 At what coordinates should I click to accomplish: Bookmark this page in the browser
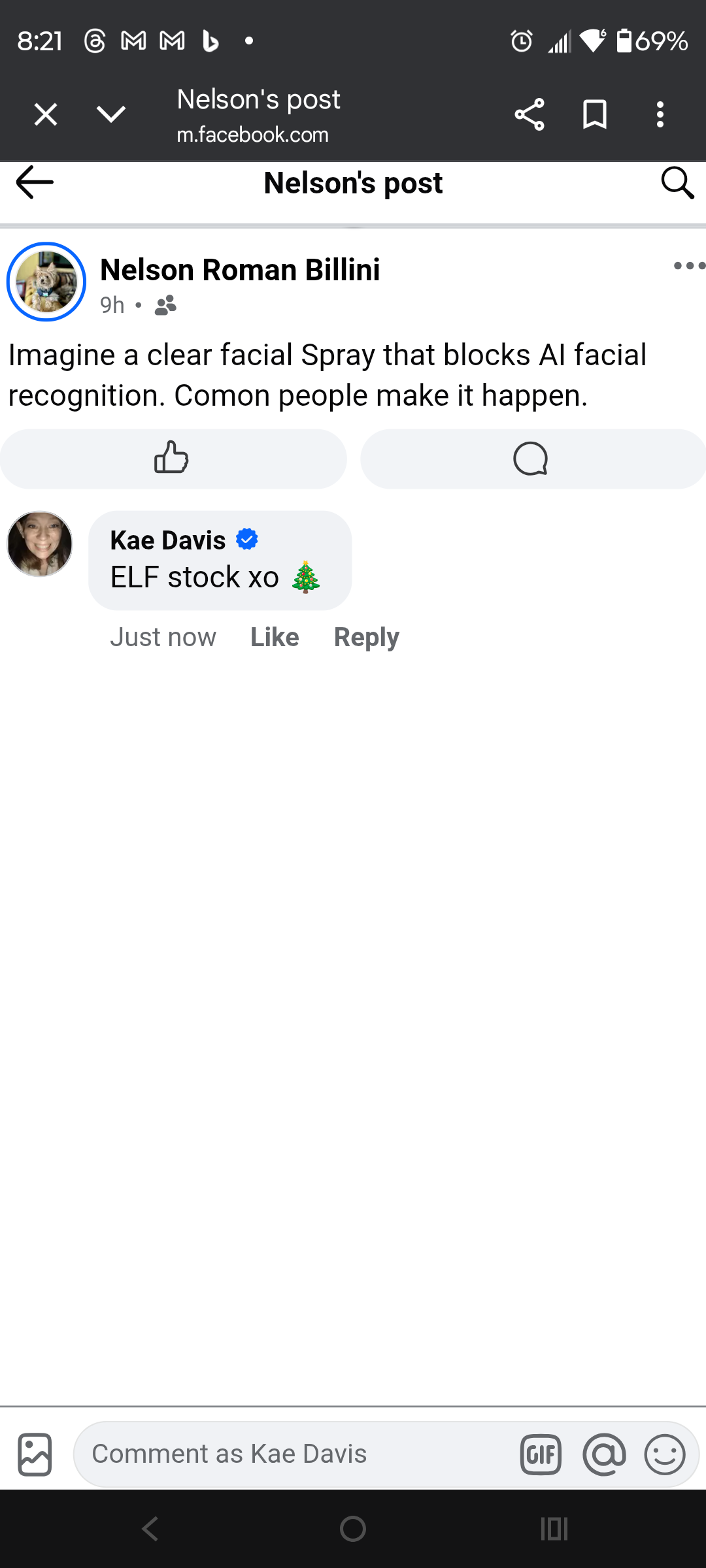pyautogui.click(x=595, y=114)
